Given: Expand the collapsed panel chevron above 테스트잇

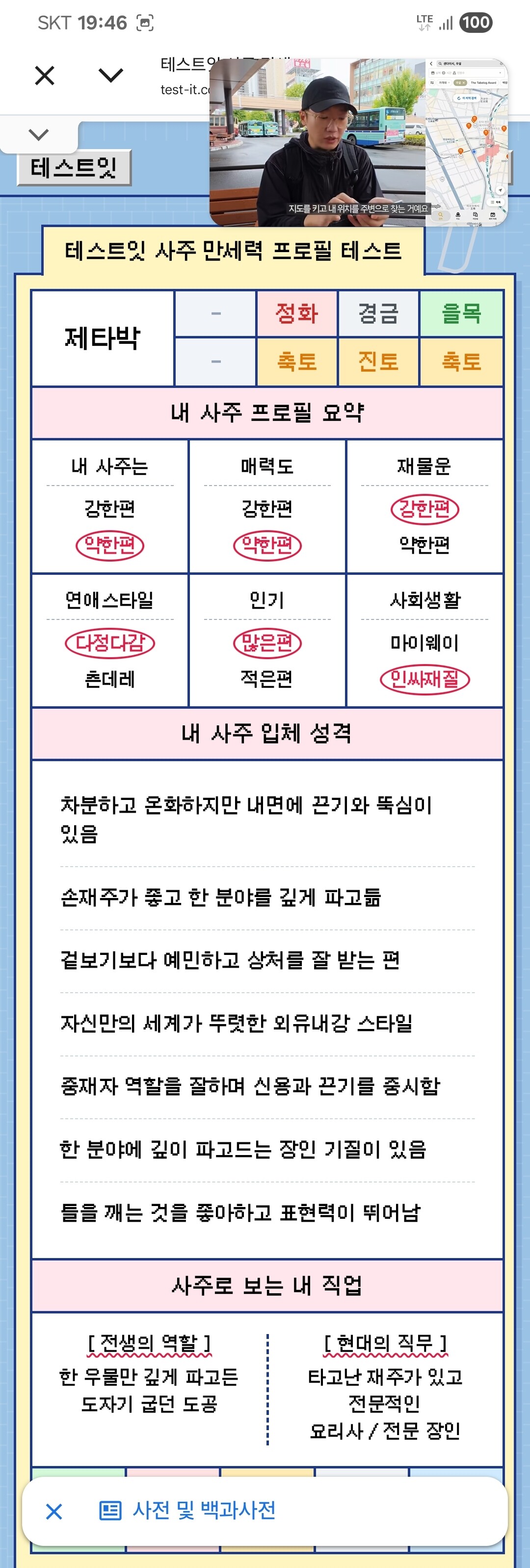Looking at the screenshot, I should 38,134.
